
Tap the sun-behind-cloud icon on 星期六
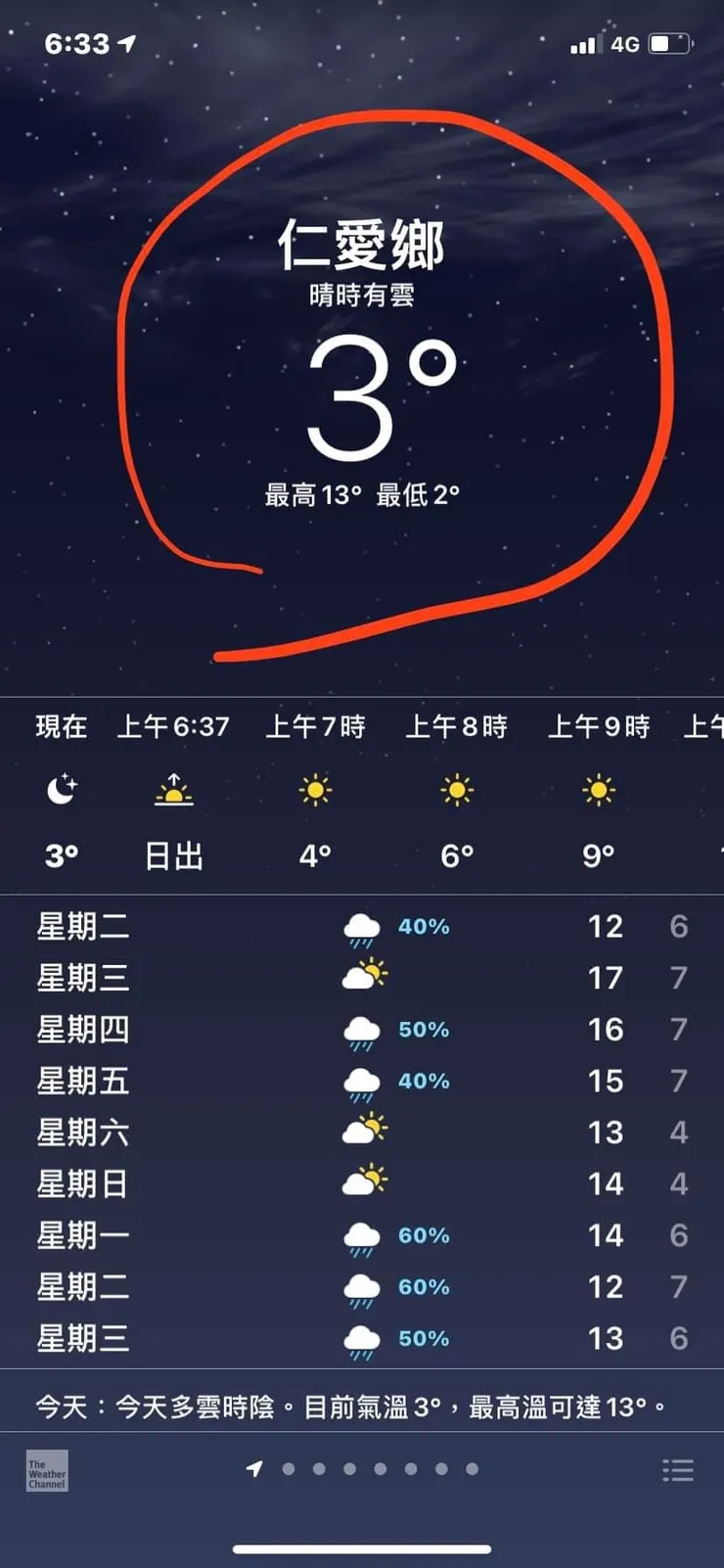point(367,1131)
